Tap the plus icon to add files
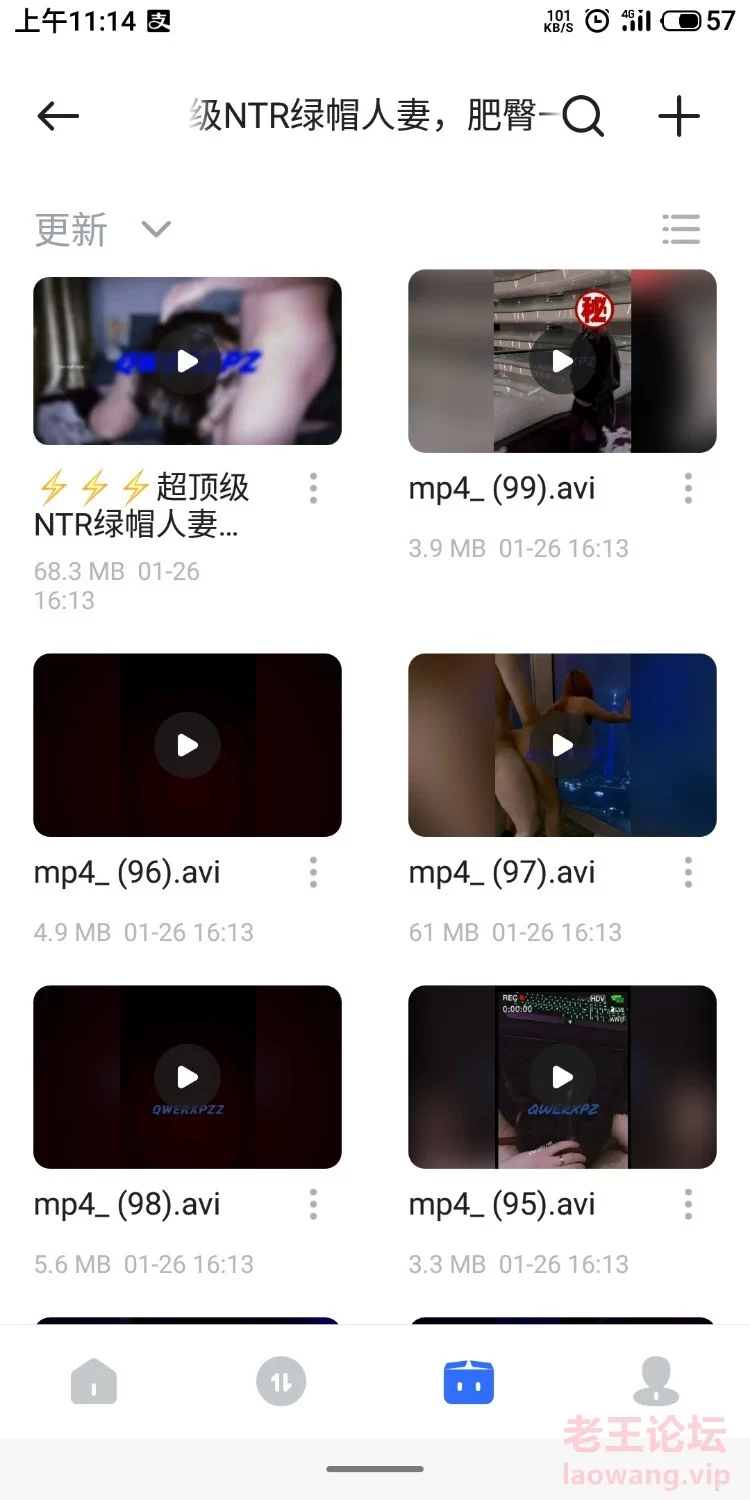Viewport: 750px width, 1500px height. (679, 117)
